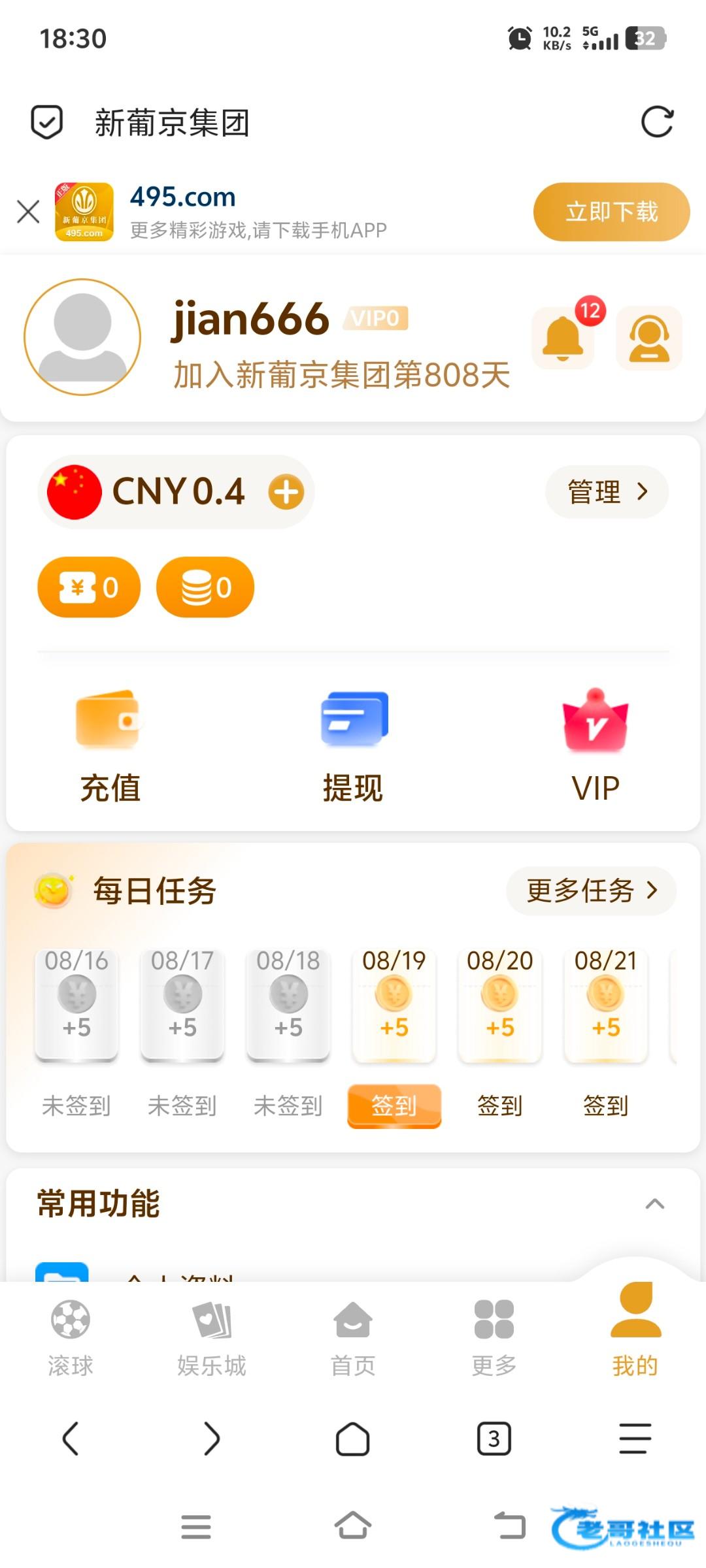Open the notifications bell

tap(563, 338)
